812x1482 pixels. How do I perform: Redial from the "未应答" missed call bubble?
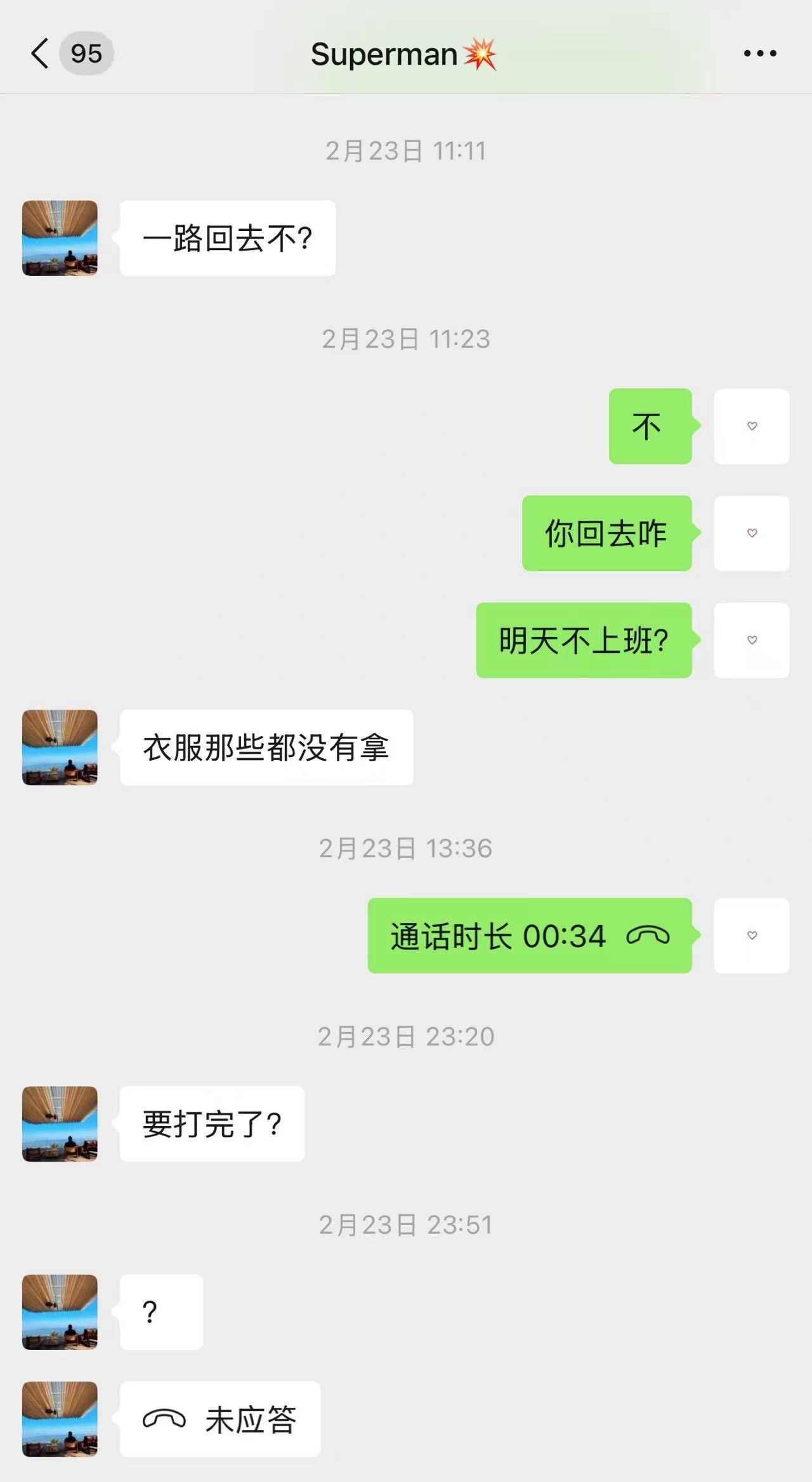[219, 1419]
